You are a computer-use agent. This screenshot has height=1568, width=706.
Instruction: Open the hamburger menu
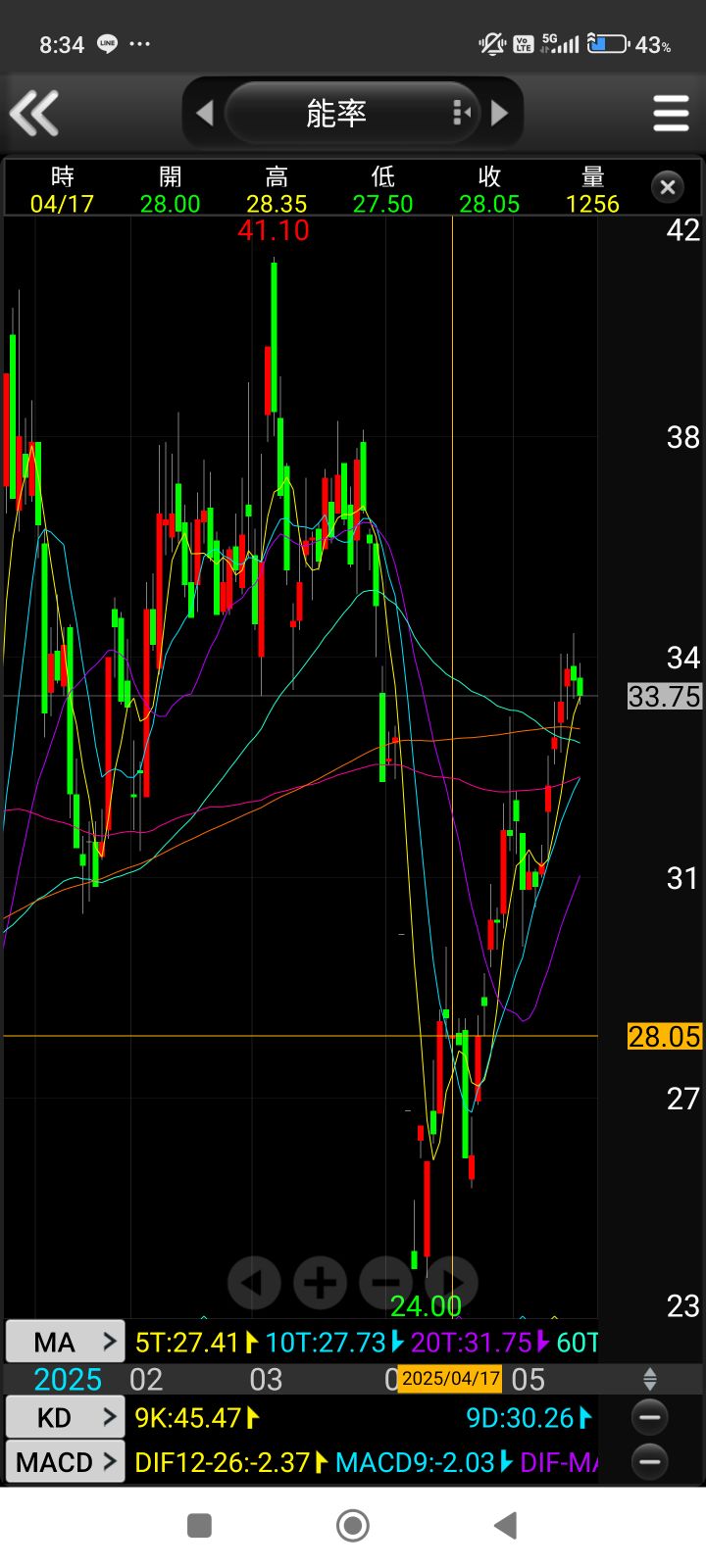pyautogui.click(x=671, y=113)
